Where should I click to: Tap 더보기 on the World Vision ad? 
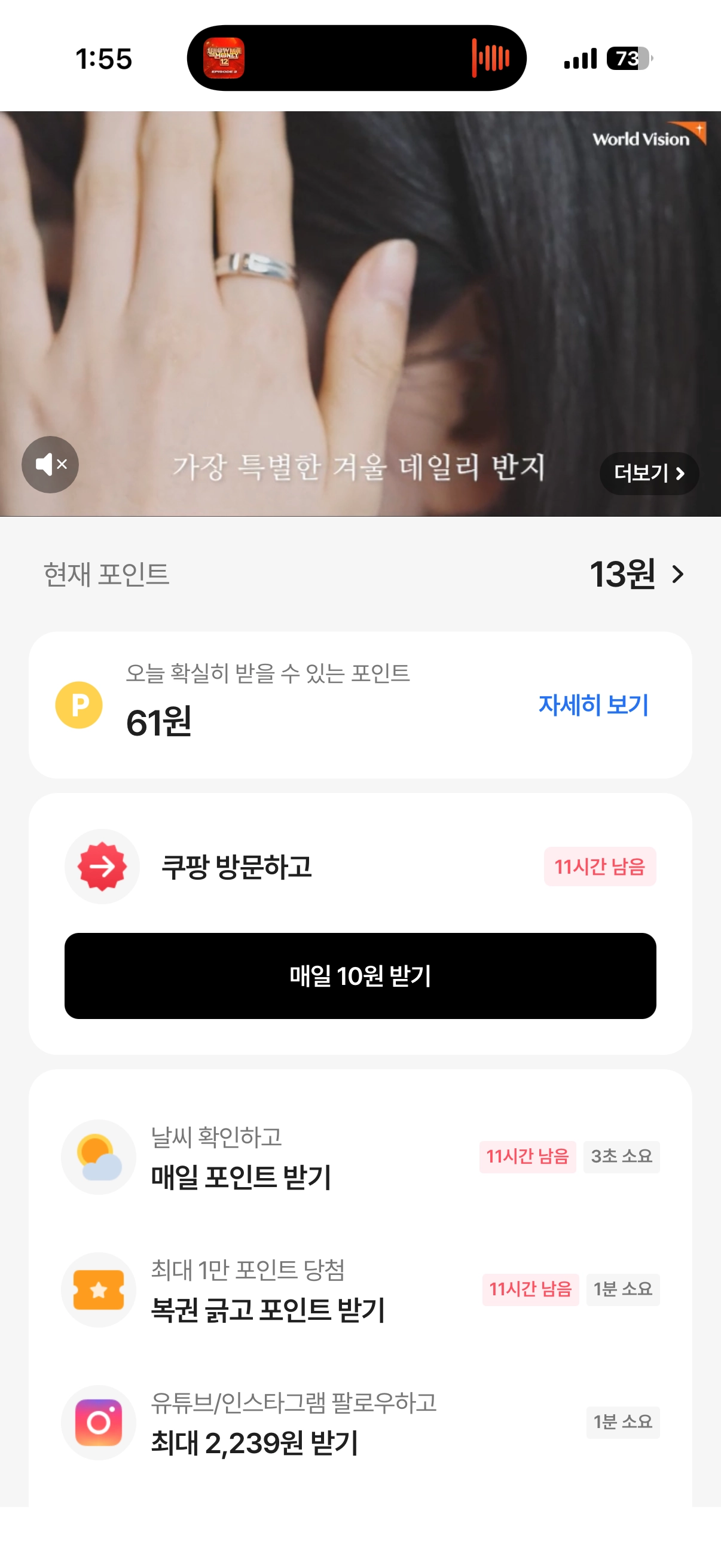649,473
